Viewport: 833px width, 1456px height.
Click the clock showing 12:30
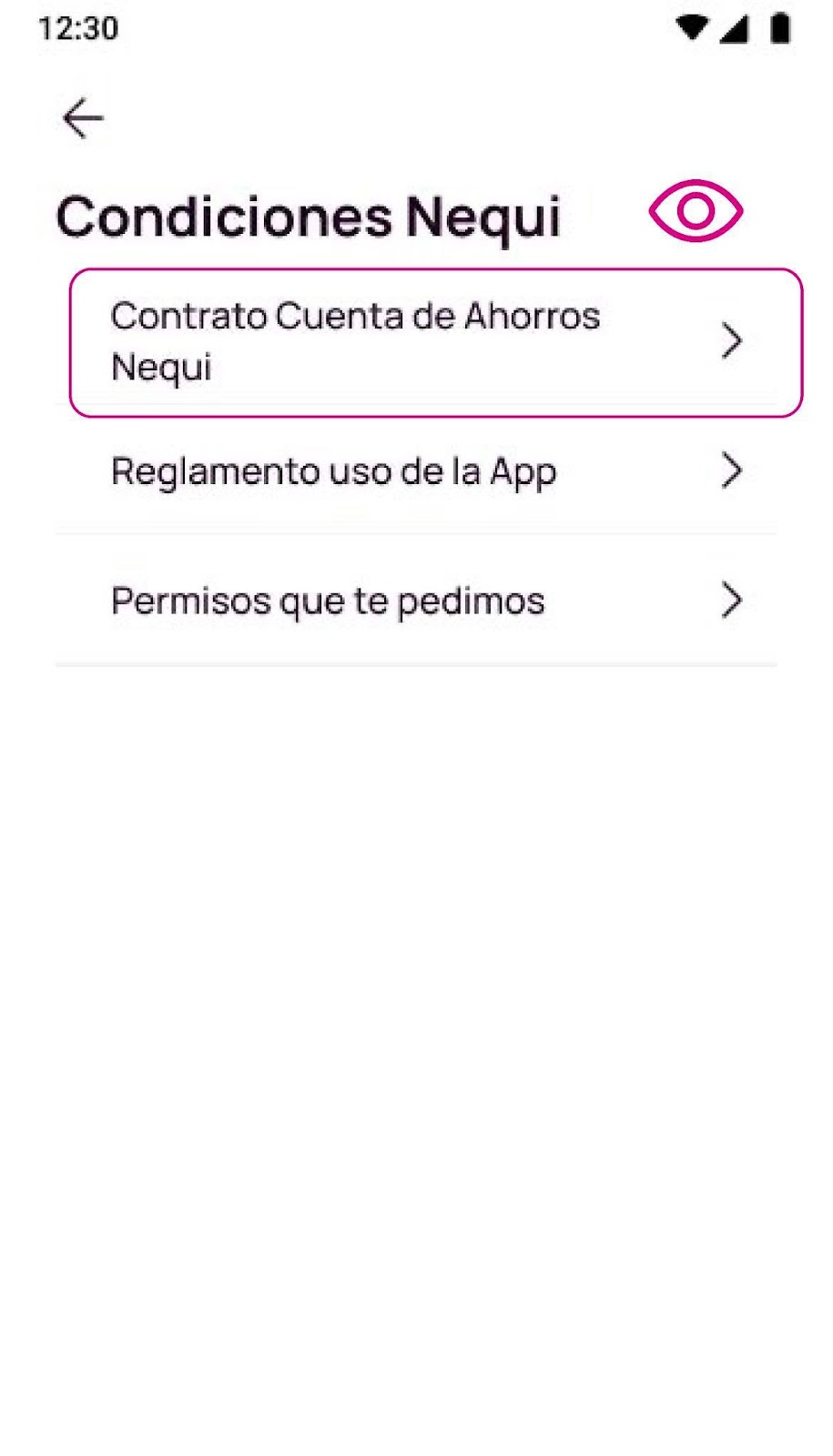tap(77, 27)
